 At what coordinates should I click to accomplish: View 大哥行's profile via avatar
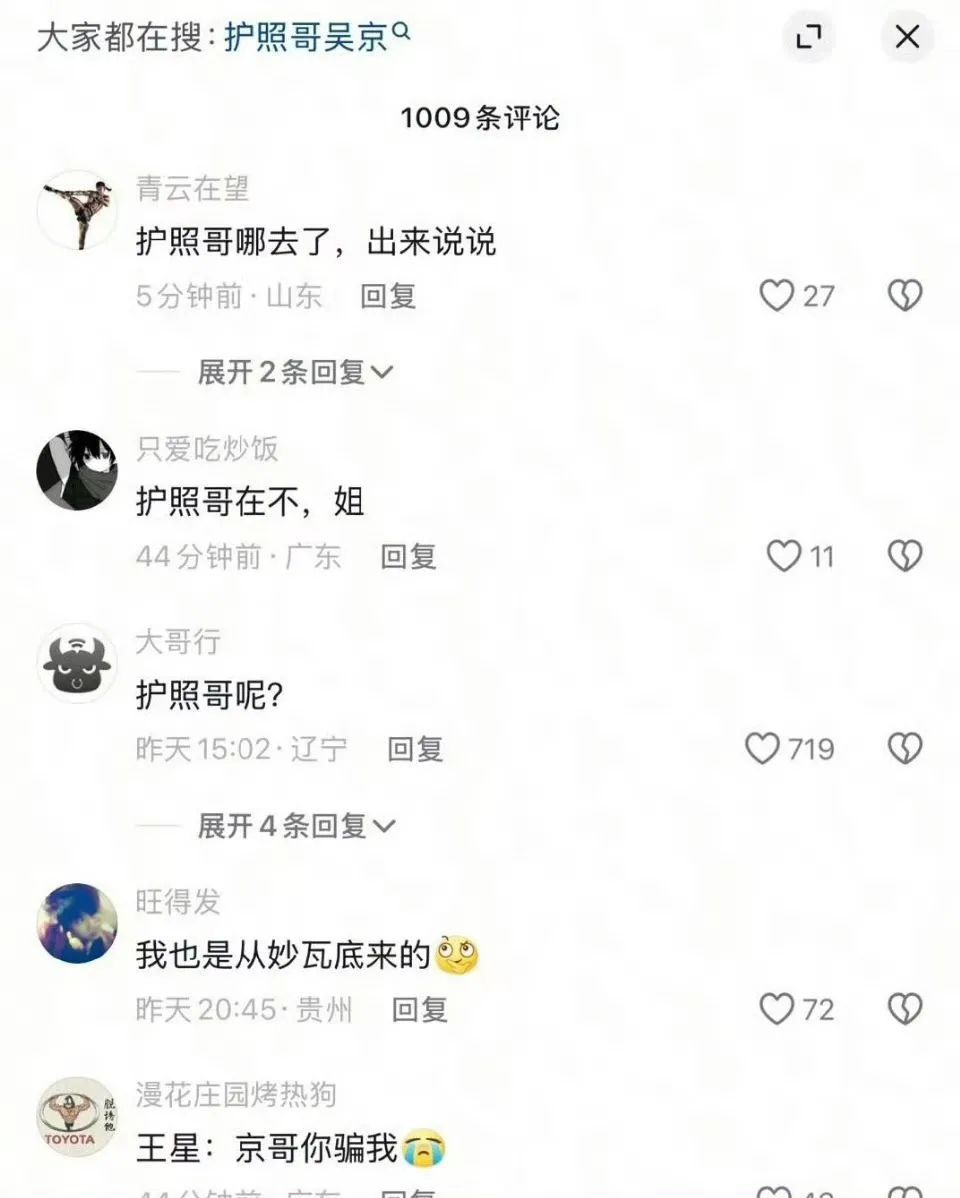click(x=77, y=663)
